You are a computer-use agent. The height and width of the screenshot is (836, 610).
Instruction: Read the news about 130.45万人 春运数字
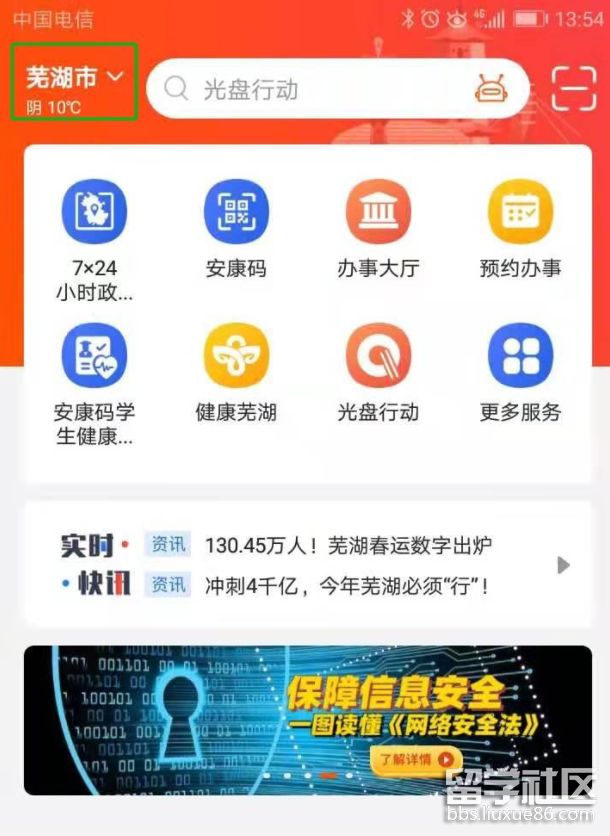point(348,546)
